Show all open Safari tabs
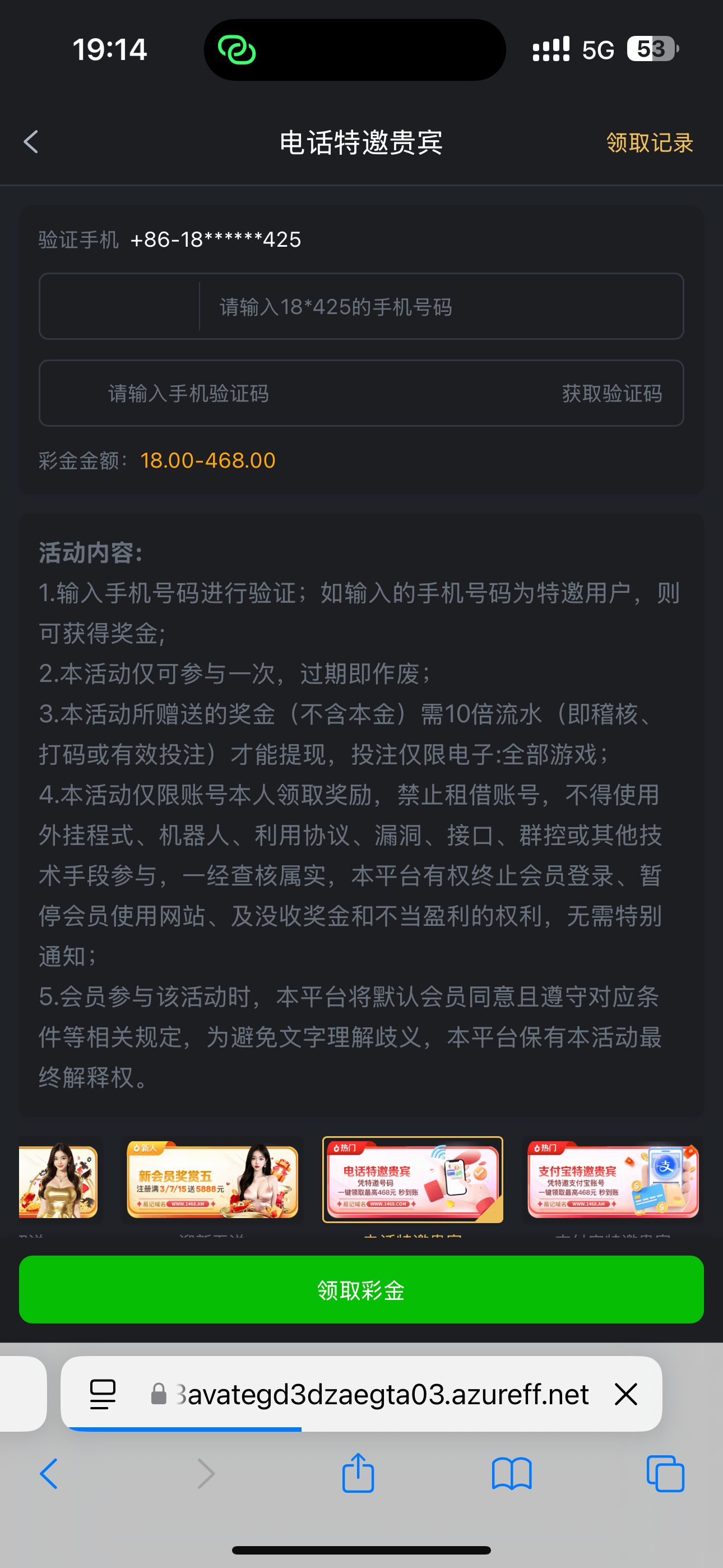Screen dimensions: 723x1568 (665, 1474)
